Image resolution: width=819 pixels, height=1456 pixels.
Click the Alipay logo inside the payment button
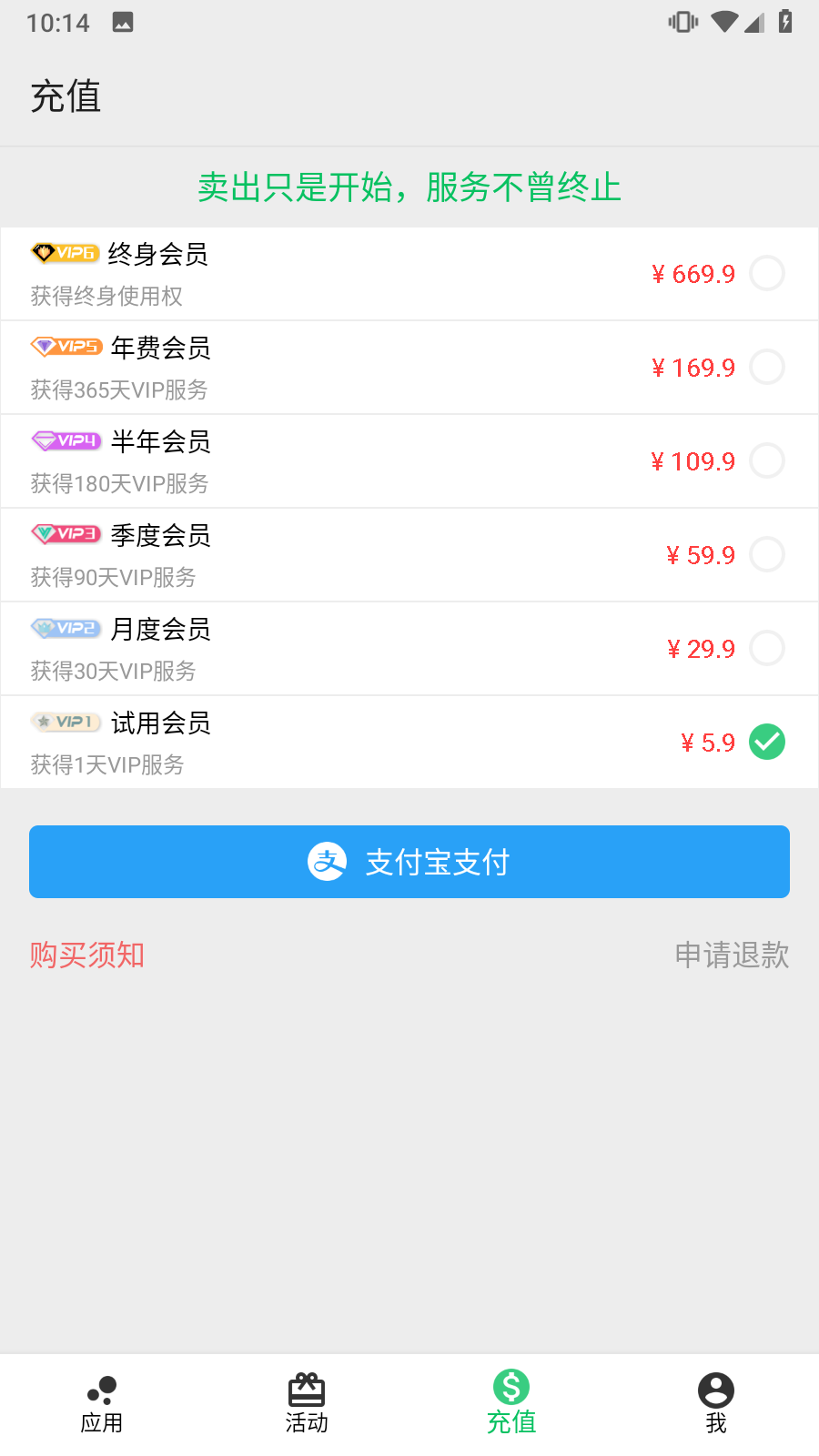[x=328, y=862]
